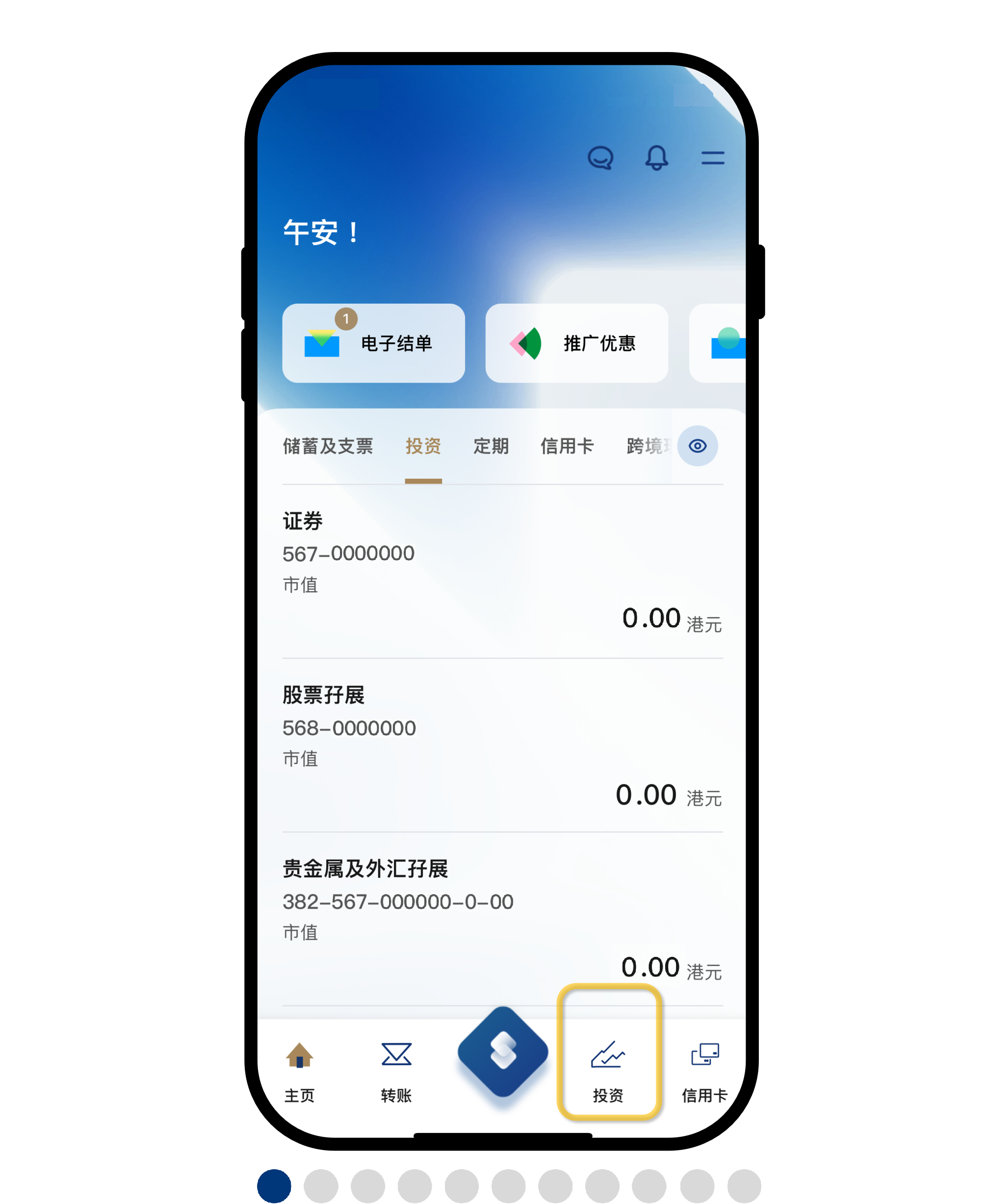
Task: Go to 主页 in the bottom bar
Action: pyautogui.click(x=299, y=1071)
